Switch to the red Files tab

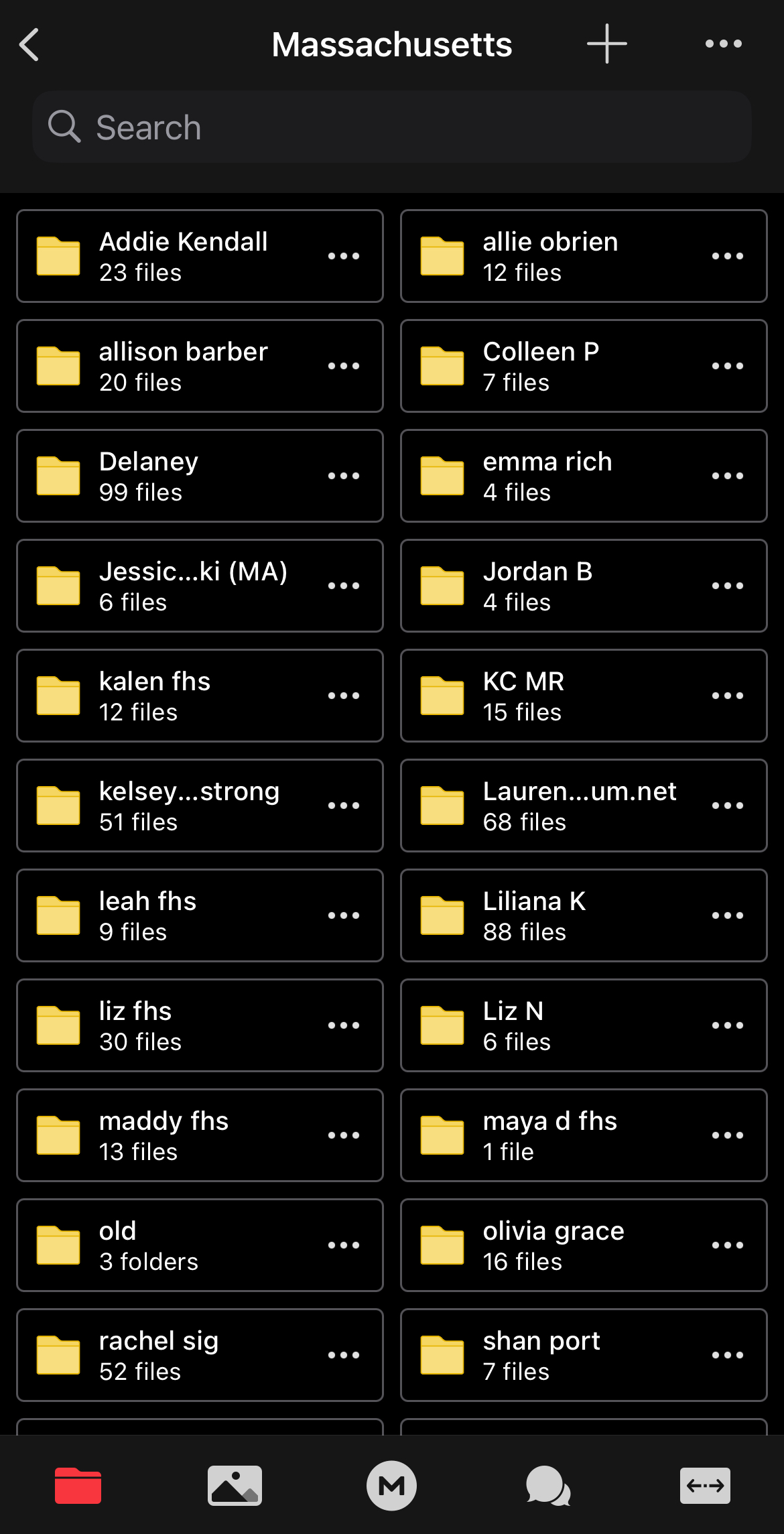[x=78, y=1486]
